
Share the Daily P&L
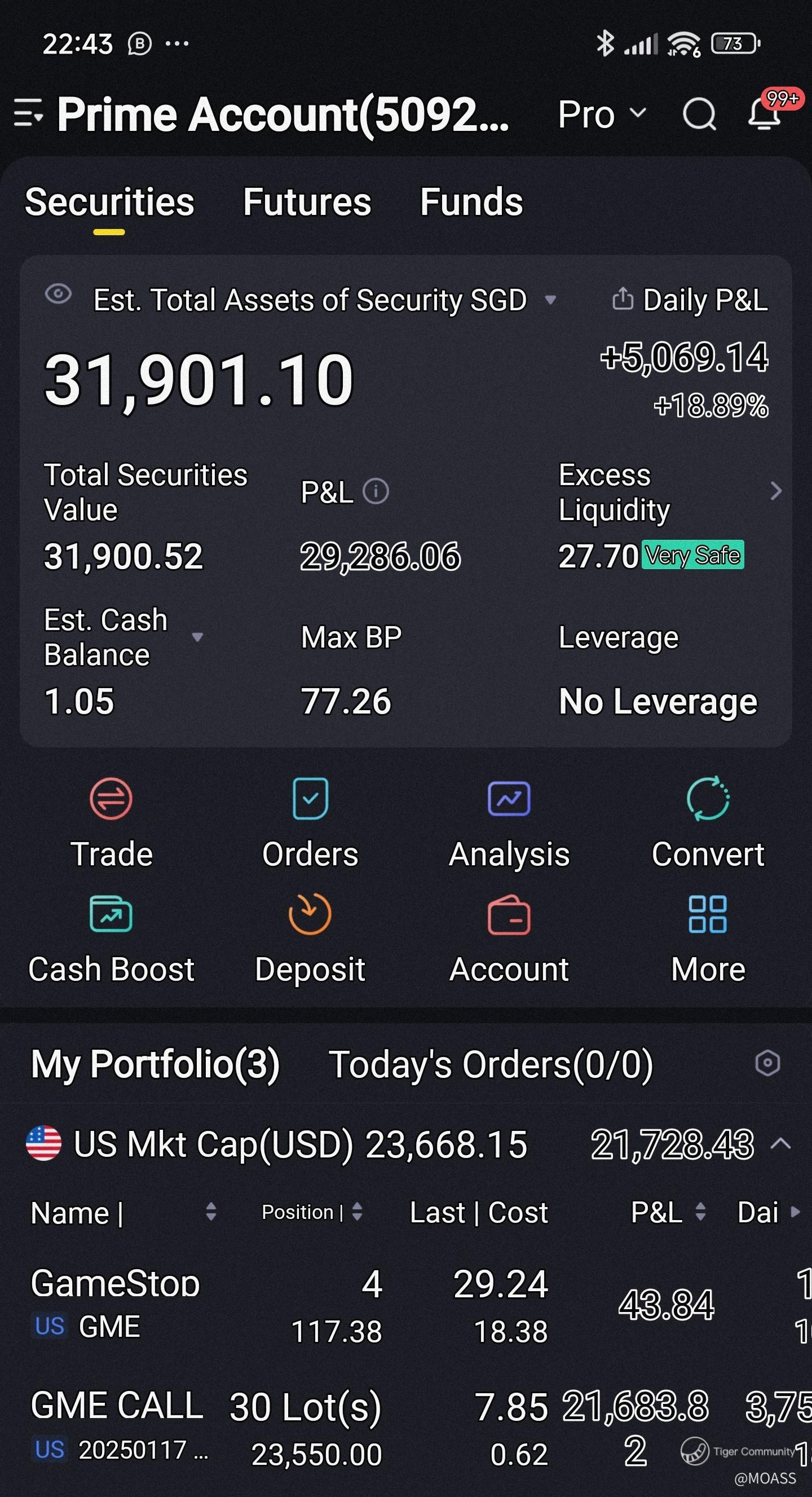click(x=622, y=300)
